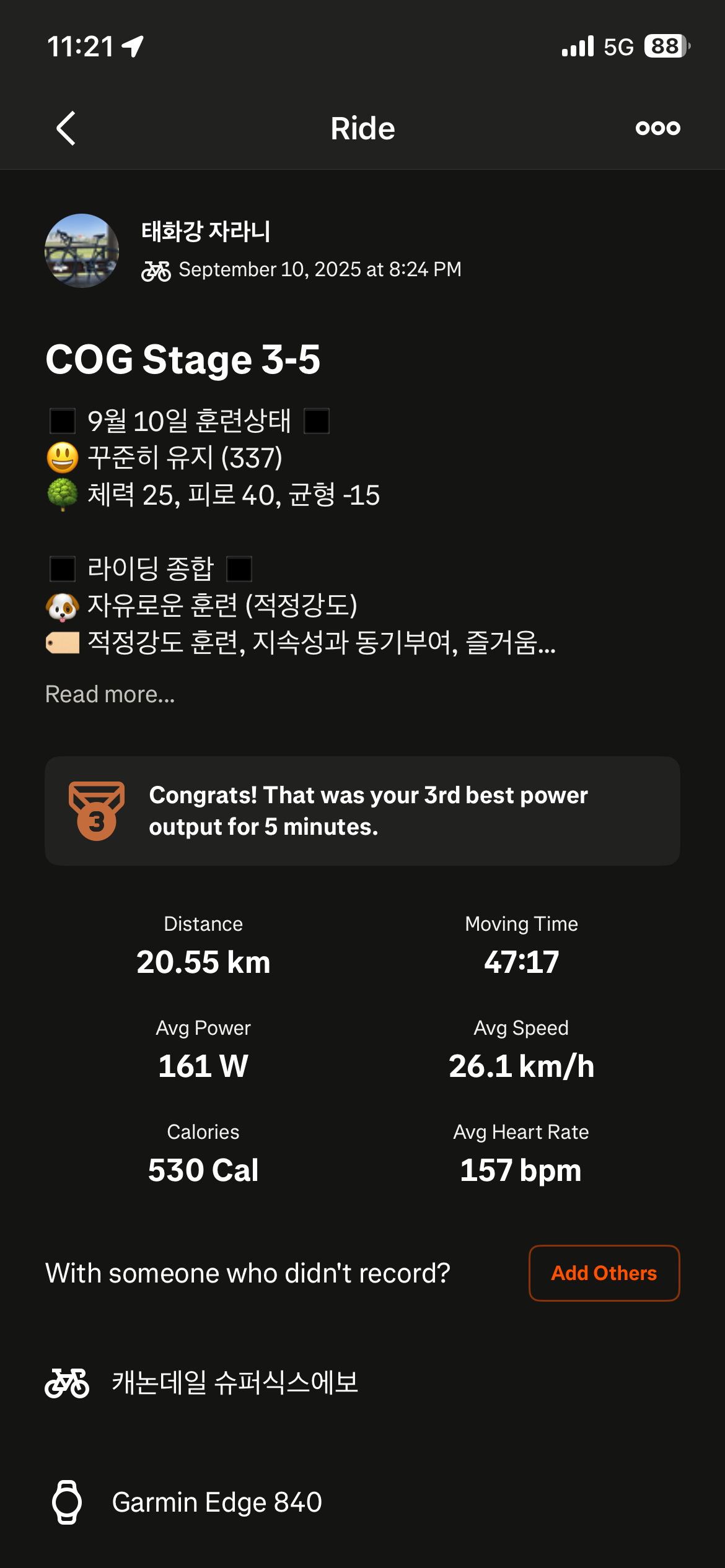Go back from the Ride screen
Viewport: 725px width, 1568px height.
66,128
